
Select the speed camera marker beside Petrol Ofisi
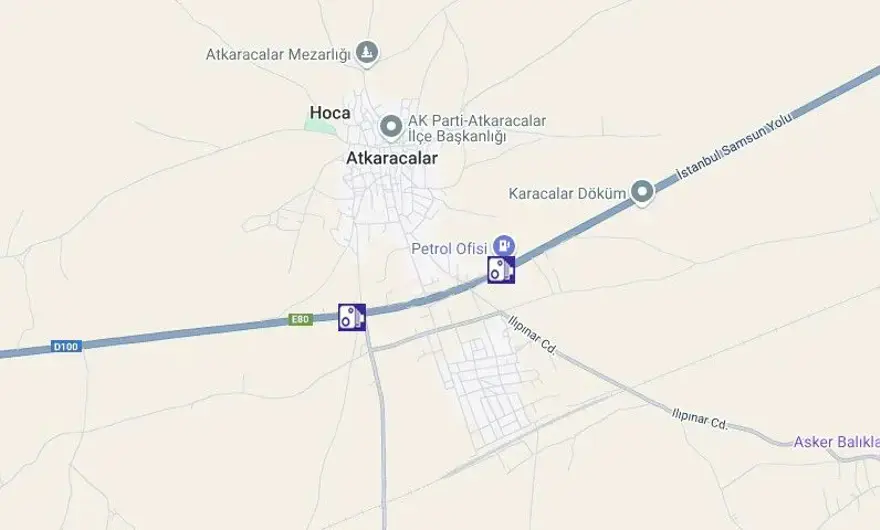pos(500,269)
